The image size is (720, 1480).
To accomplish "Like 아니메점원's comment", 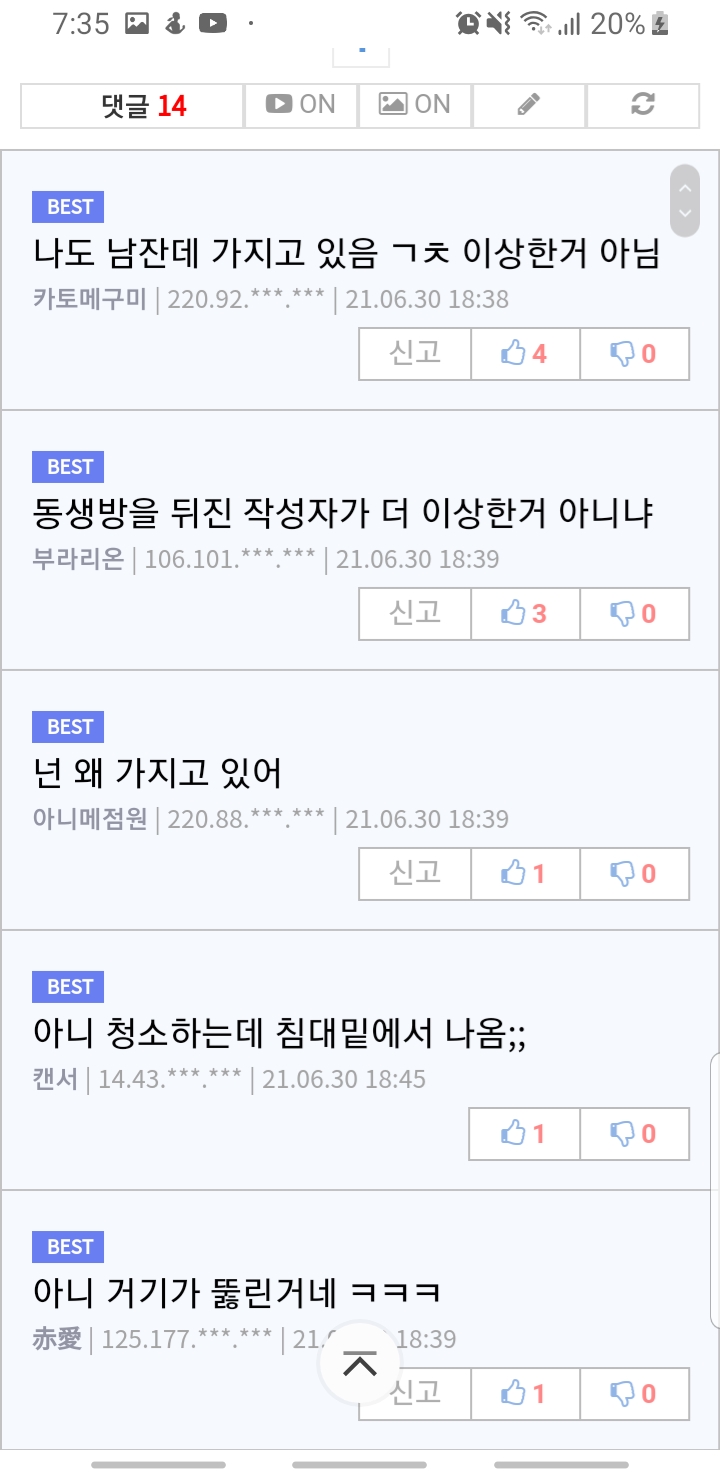I will pos(525,874).
